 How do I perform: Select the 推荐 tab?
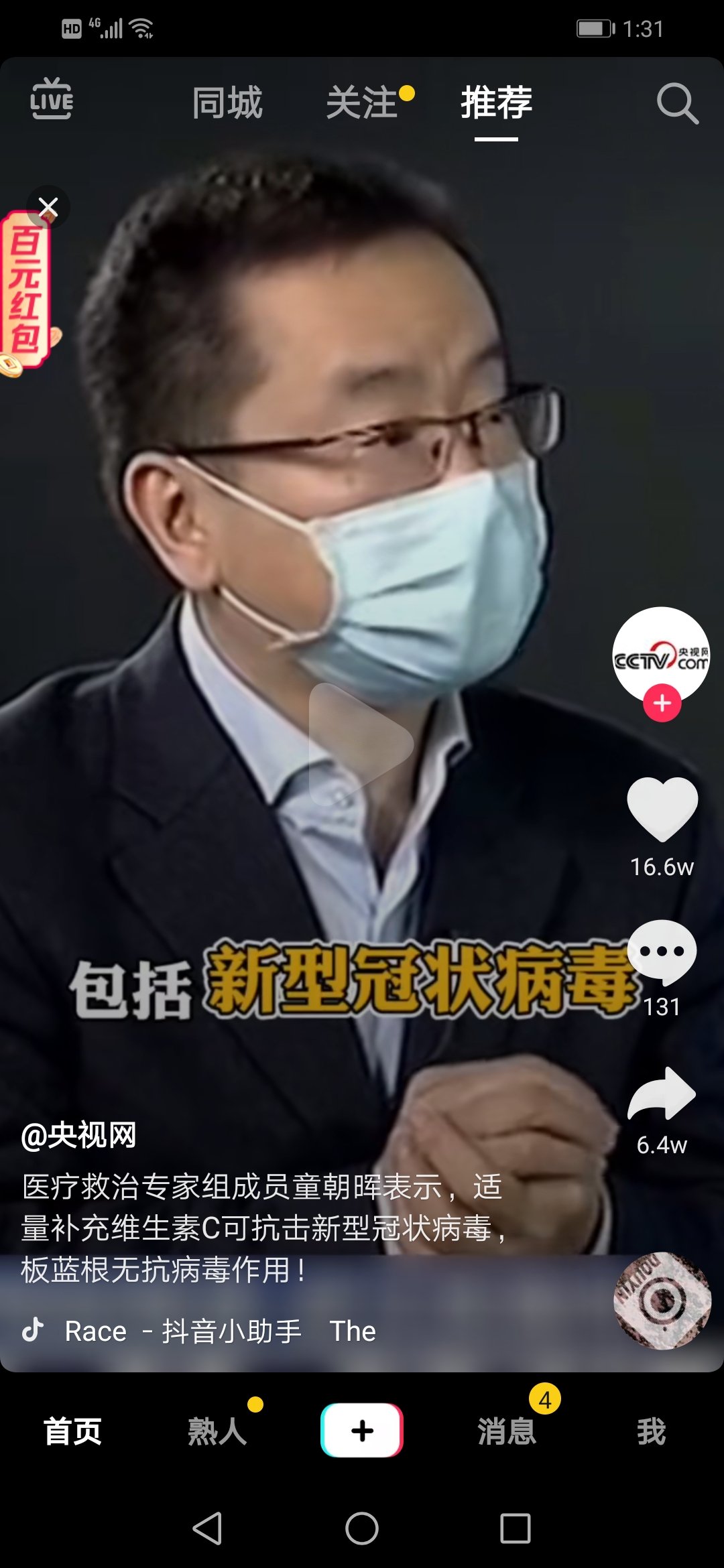tap(496, 103)
